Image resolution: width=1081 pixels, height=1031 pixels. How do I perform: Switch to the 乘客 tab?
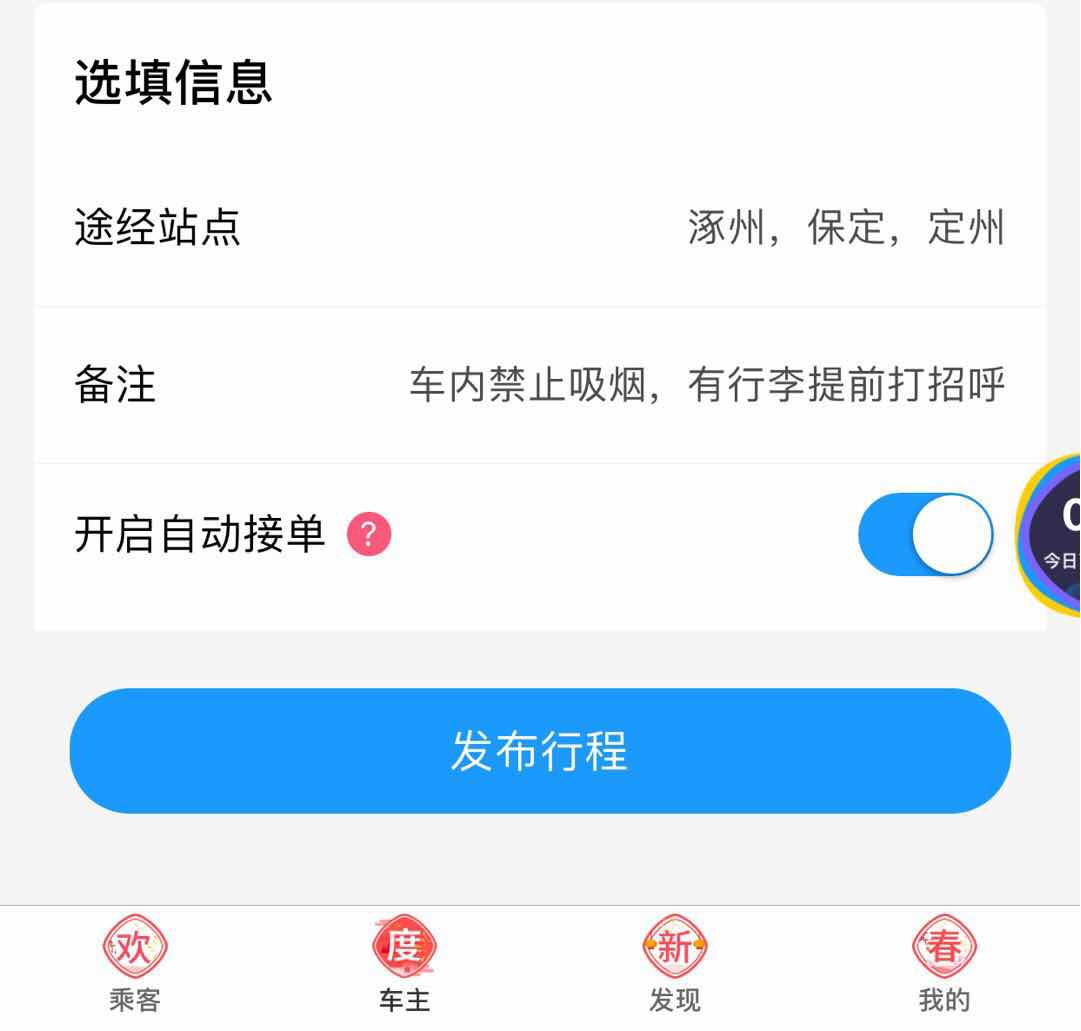click(x=135, y=965)
